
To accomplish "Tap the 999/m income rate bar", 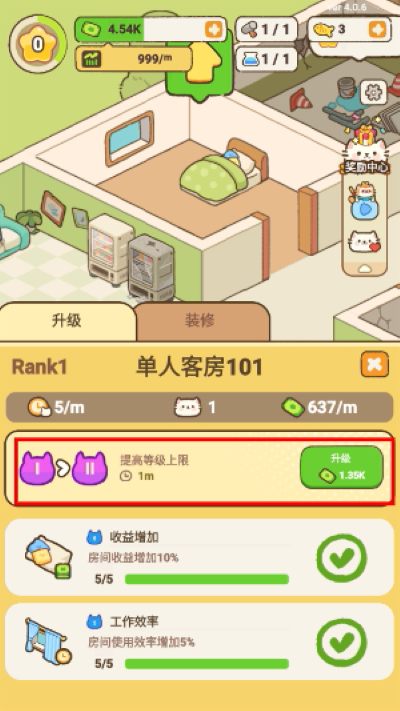I will point(133,59).
